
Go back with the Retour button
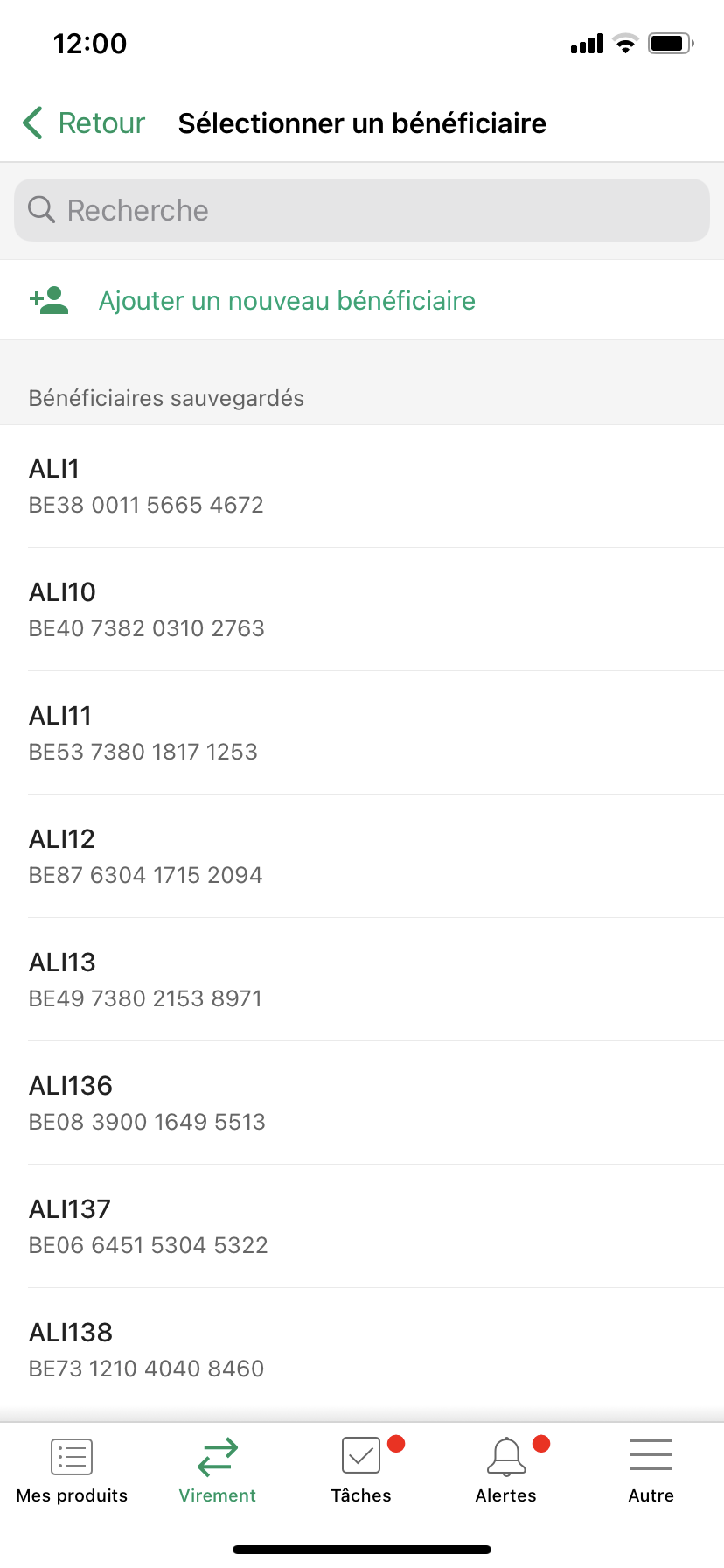point(85,123)
